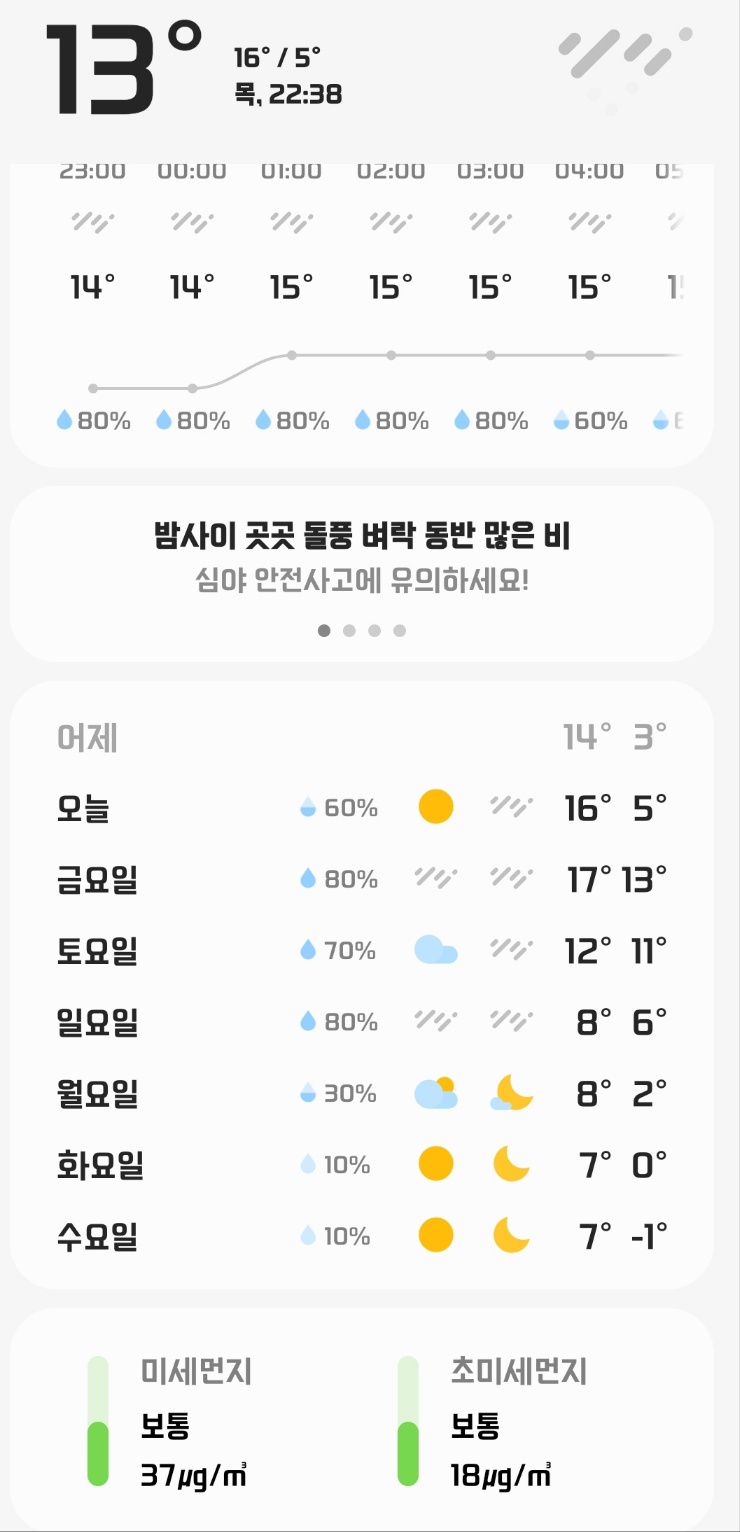Open the weather news card about overnight rain
This screenshot has width=740, height=1532.
(x=361, y=556)
